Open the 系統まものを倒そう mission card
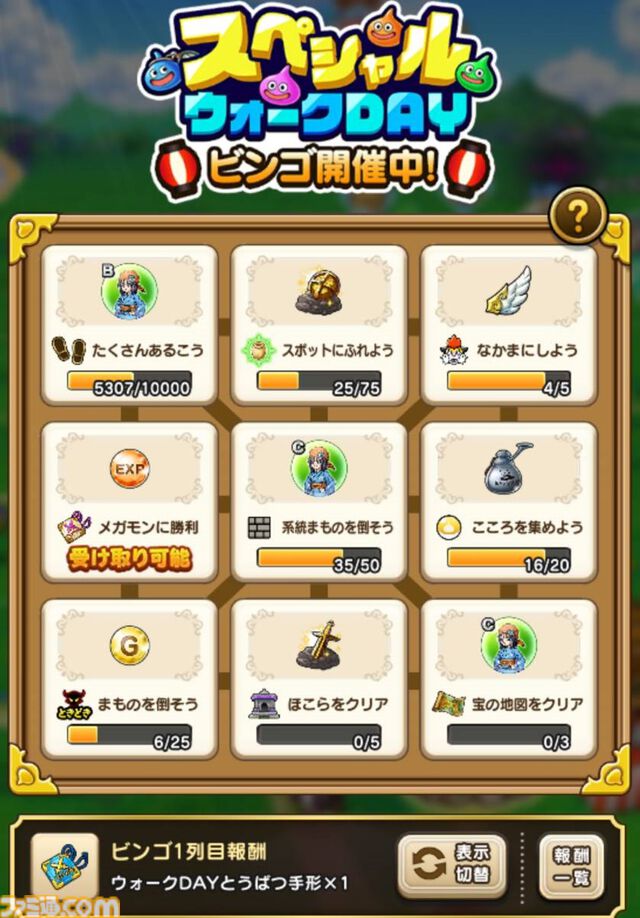 (x=319, y=502)
